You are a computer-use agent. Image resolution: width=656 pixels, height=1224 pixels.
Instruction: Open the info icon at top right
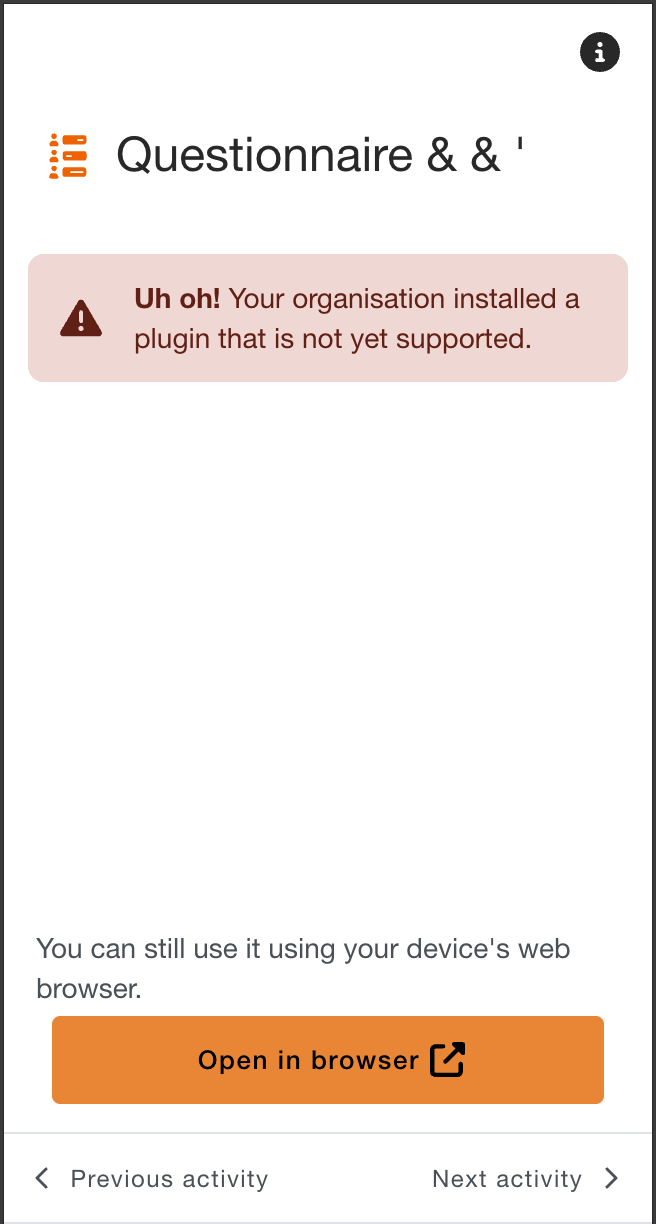pyautogui.click(x=600, y=52)
